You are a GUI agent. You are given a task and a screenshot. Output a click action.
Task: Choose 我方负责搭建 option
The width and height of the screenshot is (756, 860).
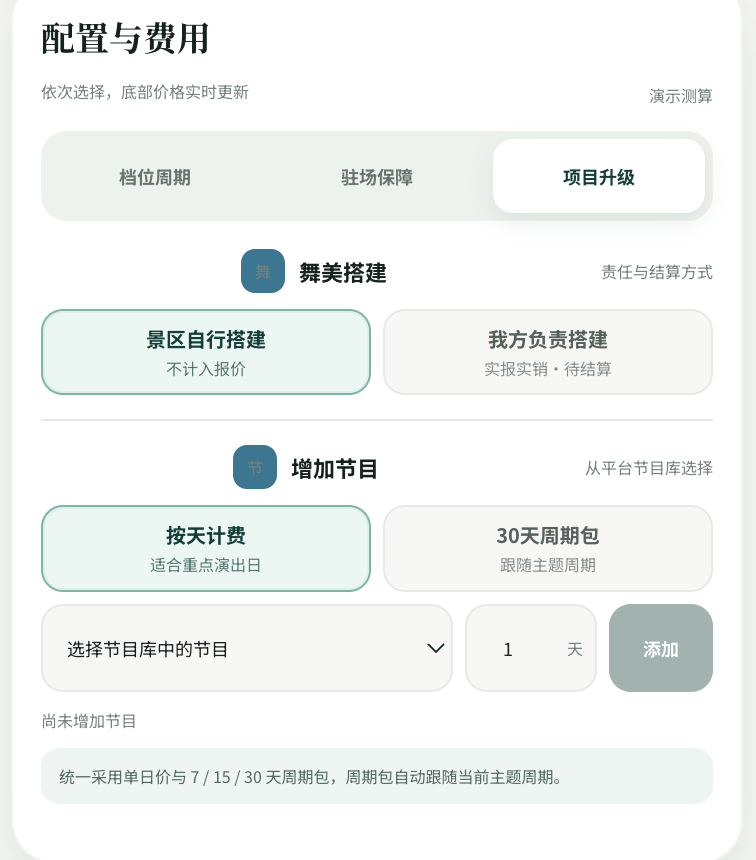click(548, 352)
